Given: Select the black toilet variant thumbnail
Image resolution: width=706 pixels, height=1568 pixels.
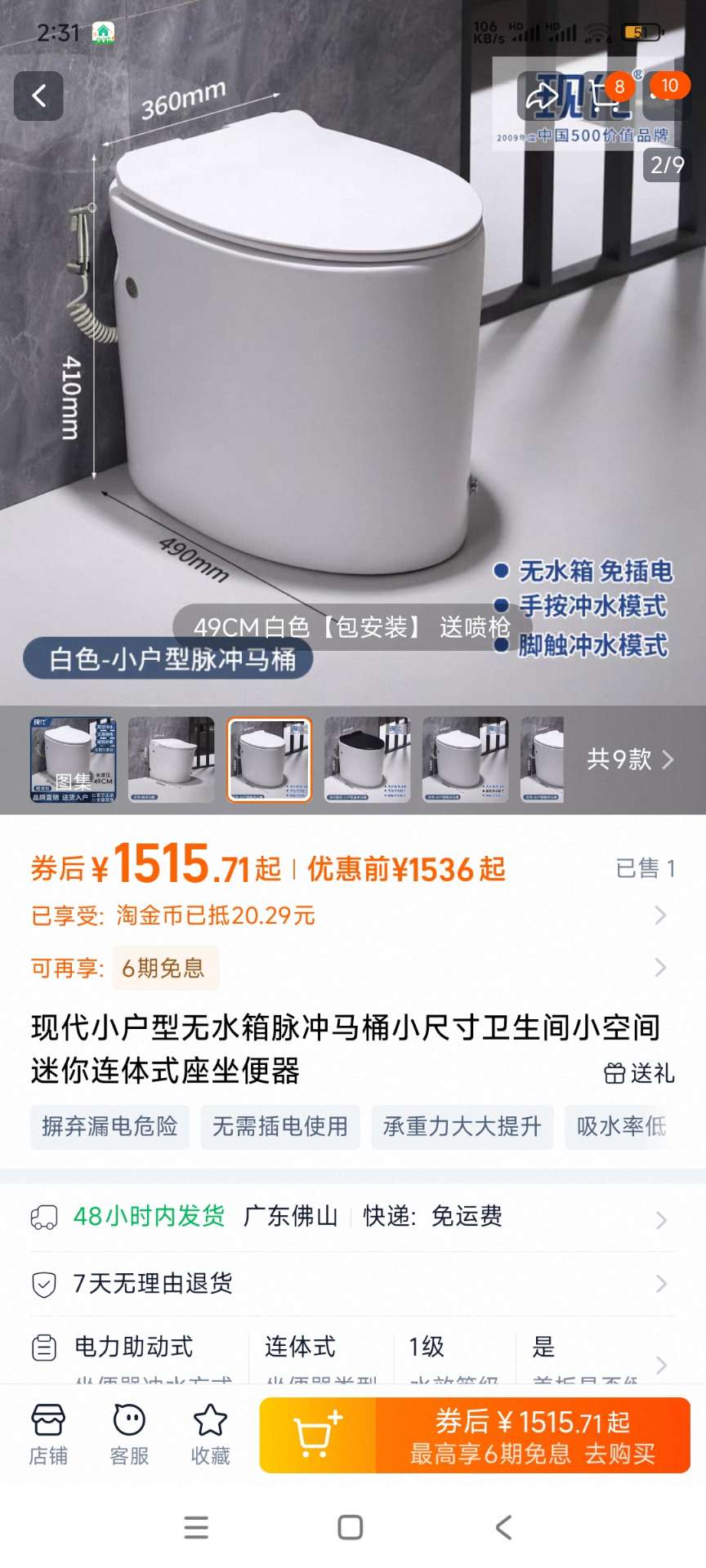Looking at the screenshot, I should point(367,759).
